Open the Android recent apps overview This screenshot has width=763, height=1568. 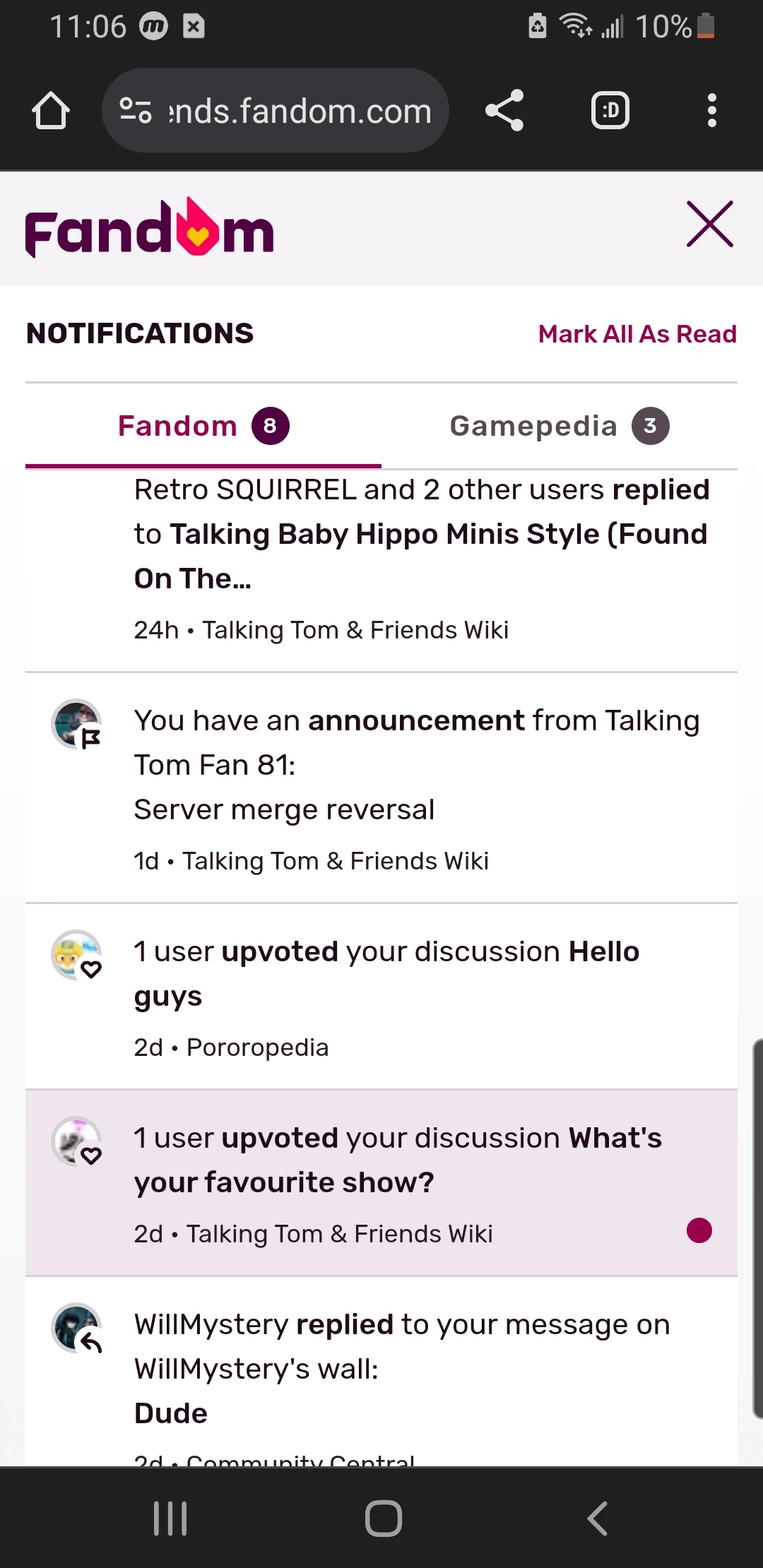pos(170,1516)
